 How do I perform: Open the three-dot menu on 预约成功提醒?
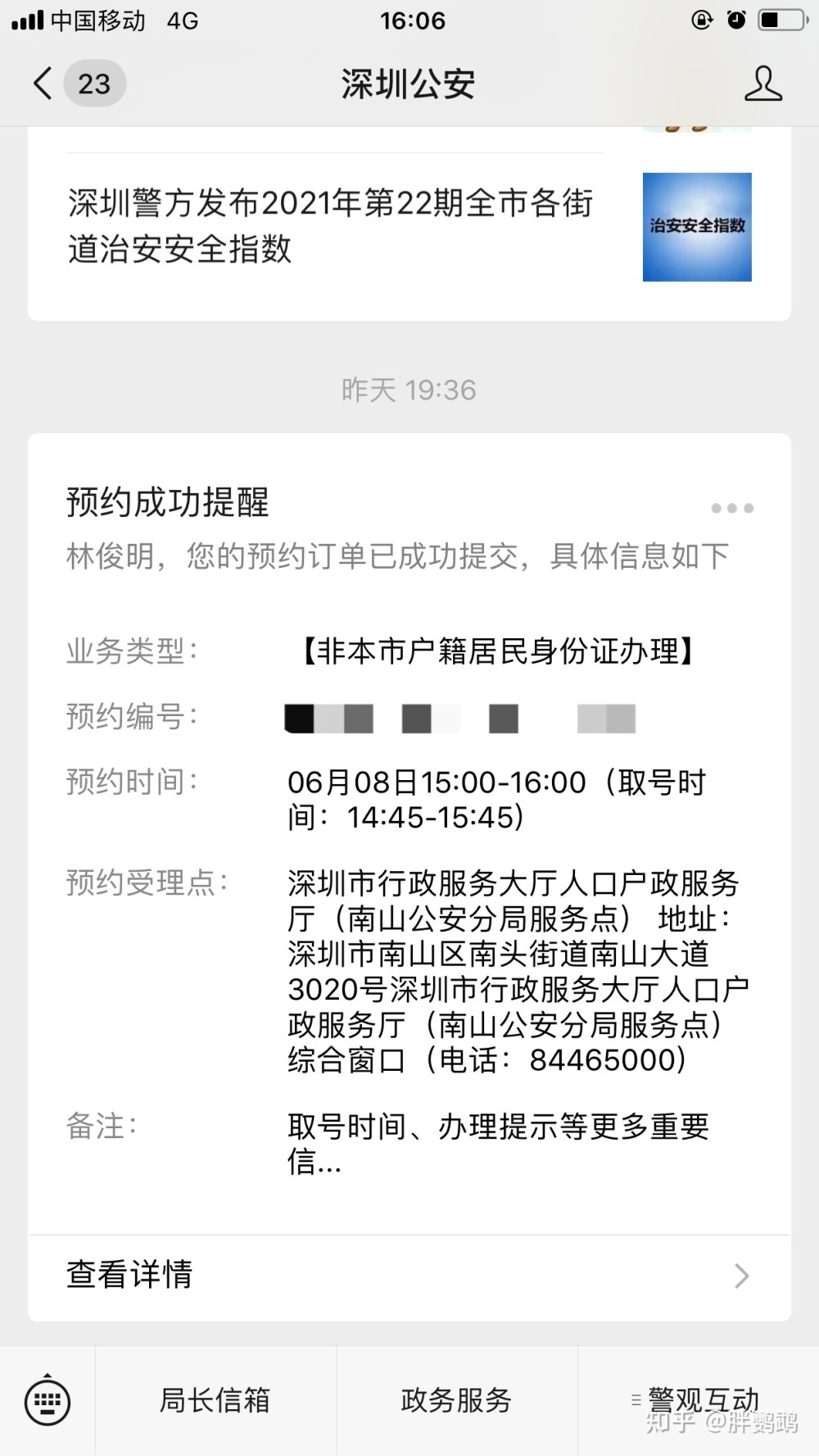click(x=732, y=508)
